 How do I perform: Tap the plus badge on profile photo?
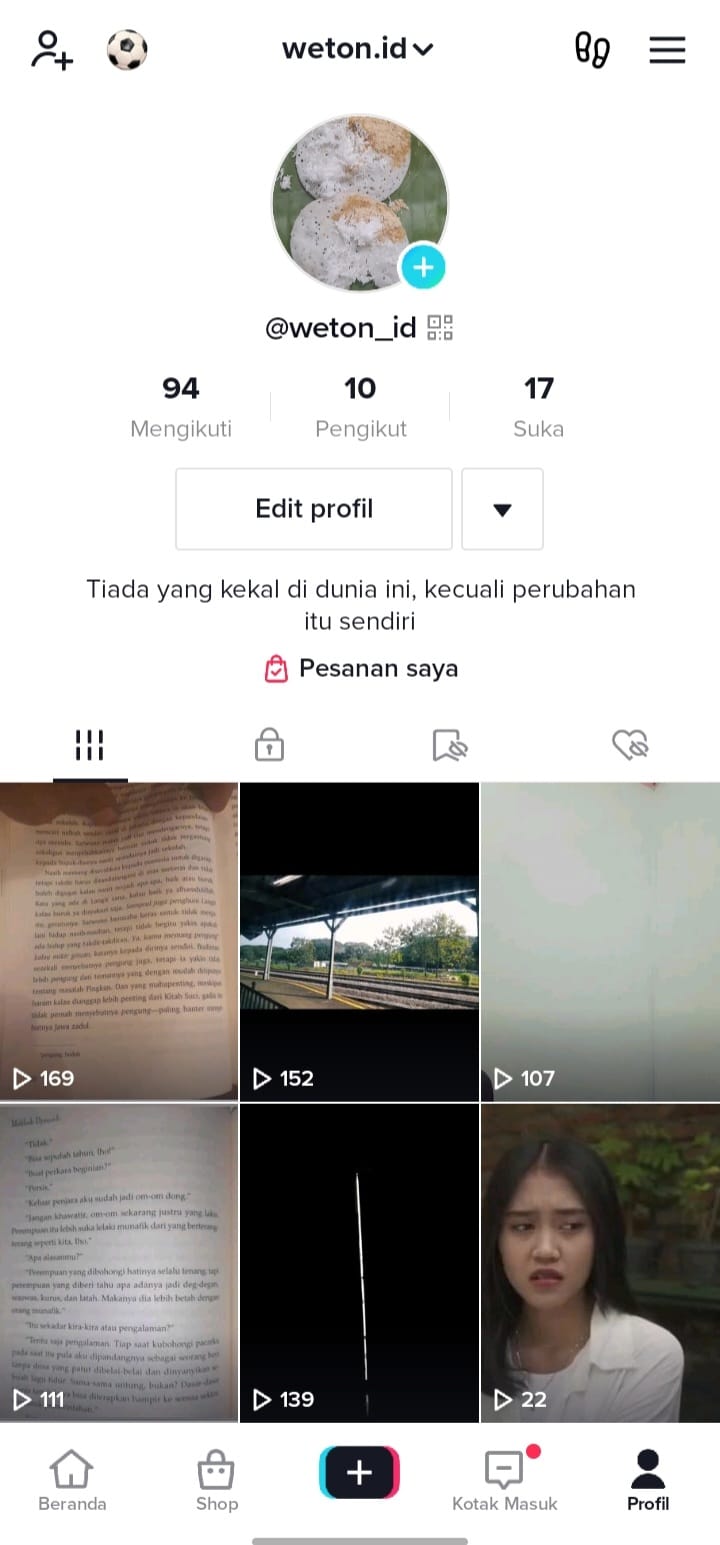point(423,267)
